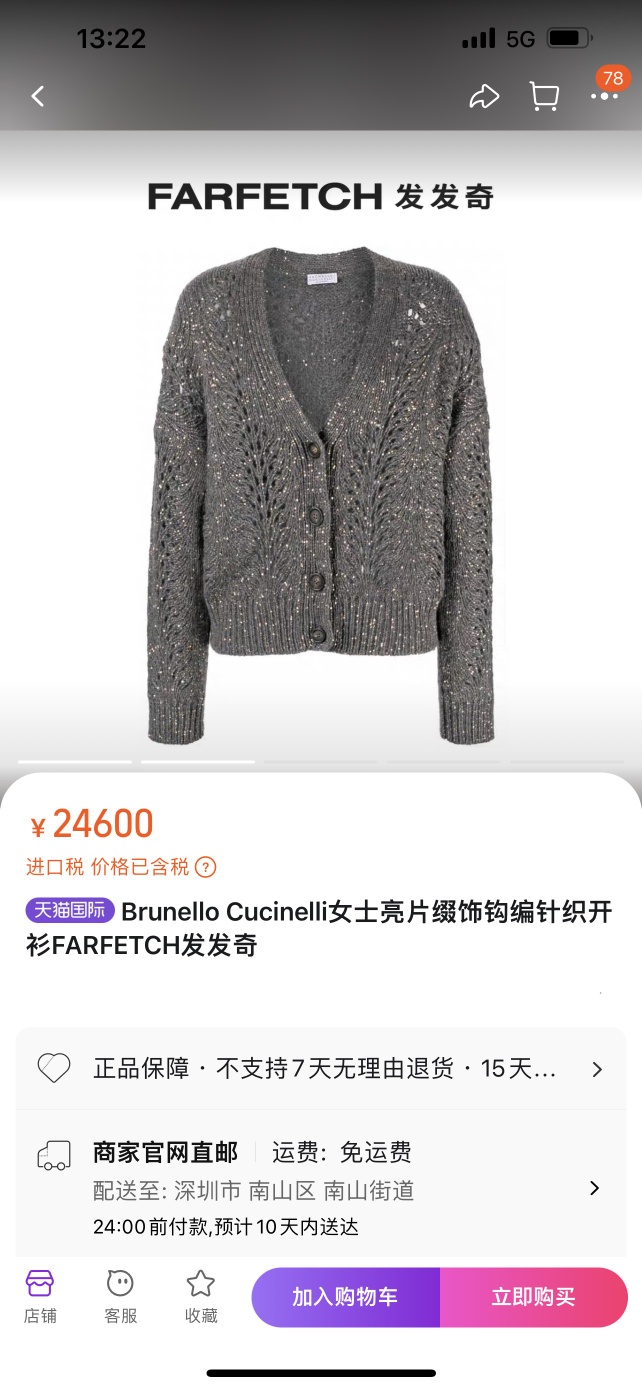Tap 立即购买 to buy now

point(533,1297)
